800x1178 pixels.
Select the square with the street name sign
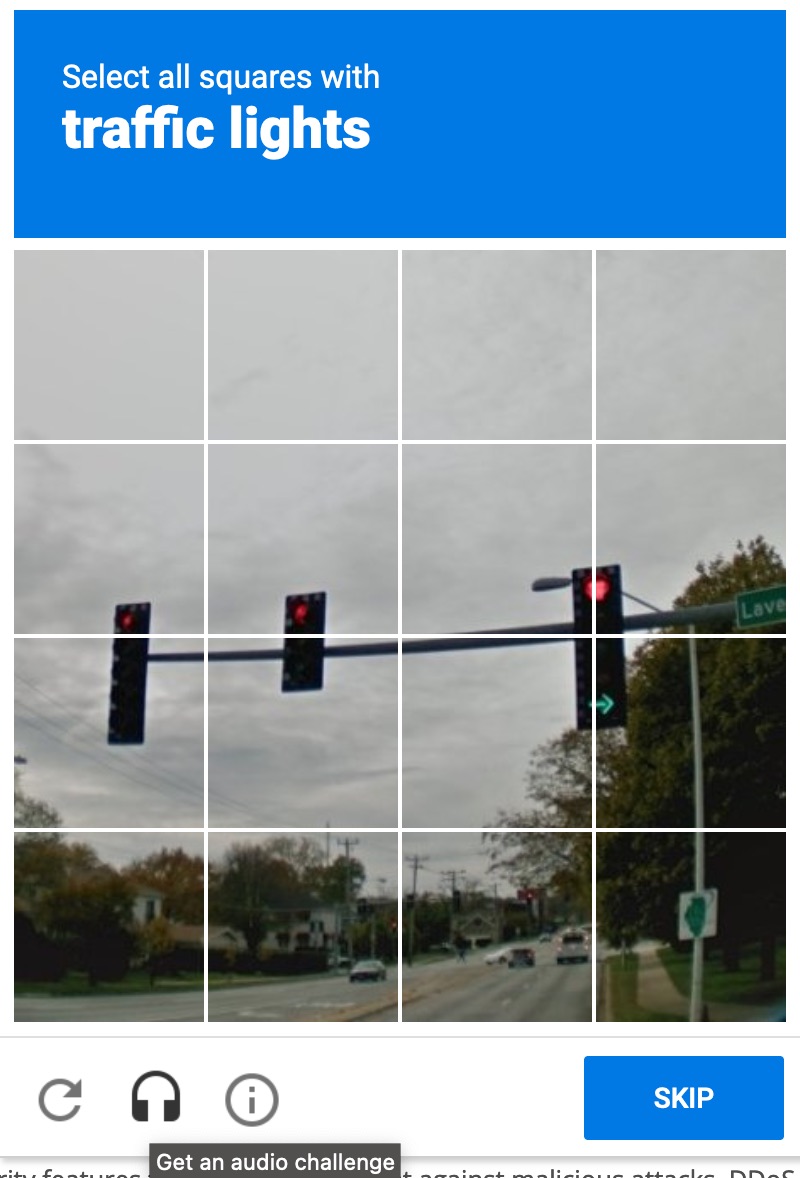pos(690,540)
